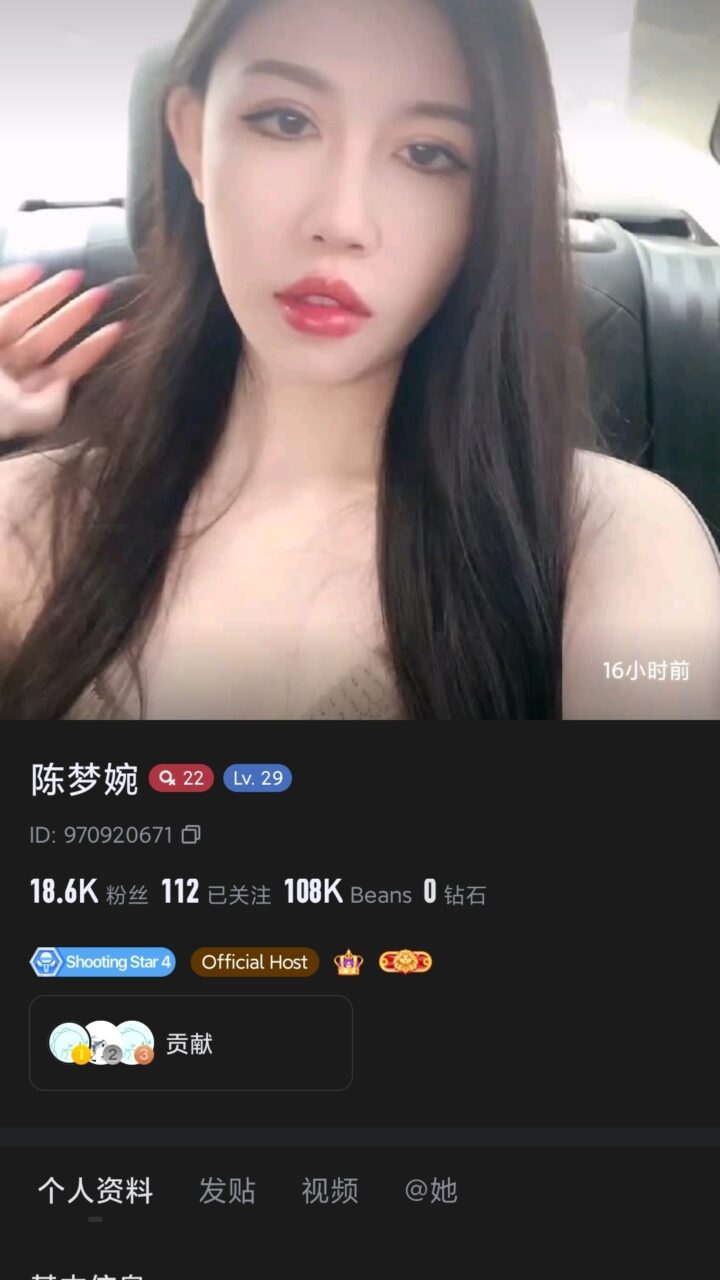Open the @她 tab
720x1280 pixels.
click(x=431, y=1190)
